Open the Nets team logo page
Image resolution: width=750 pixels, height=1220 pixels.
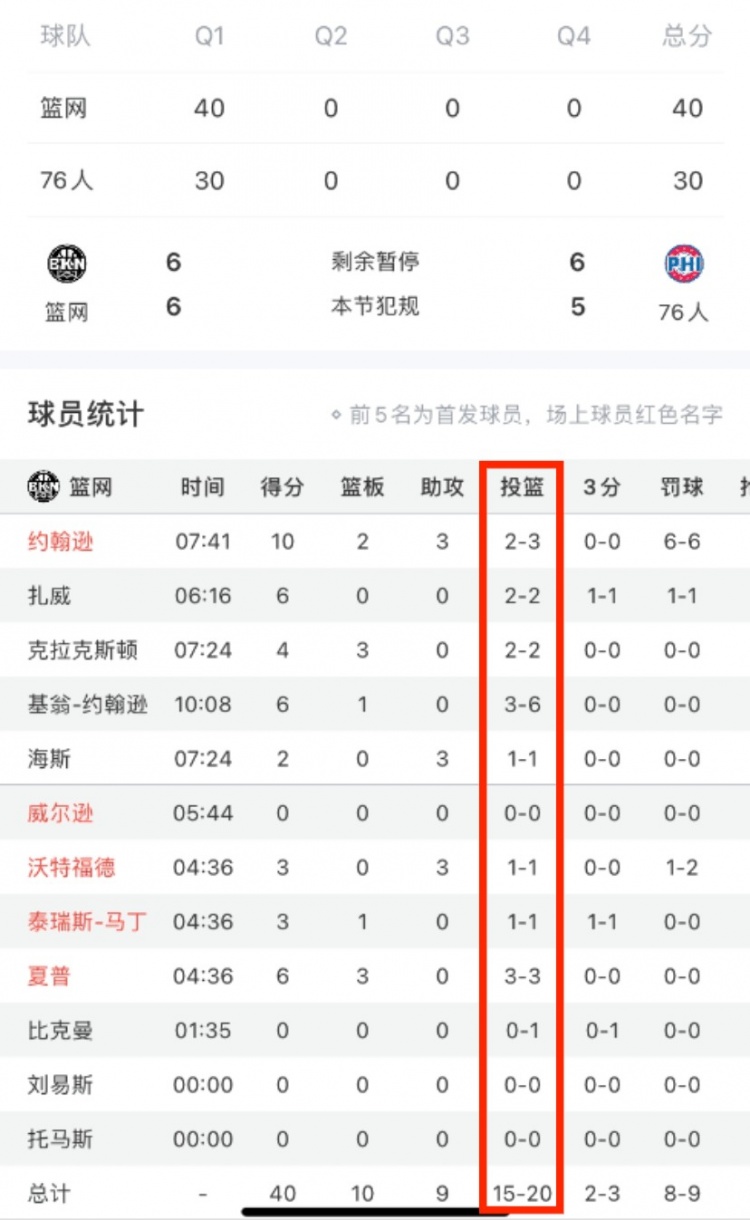pyautogui.click(x=67, y=264)
